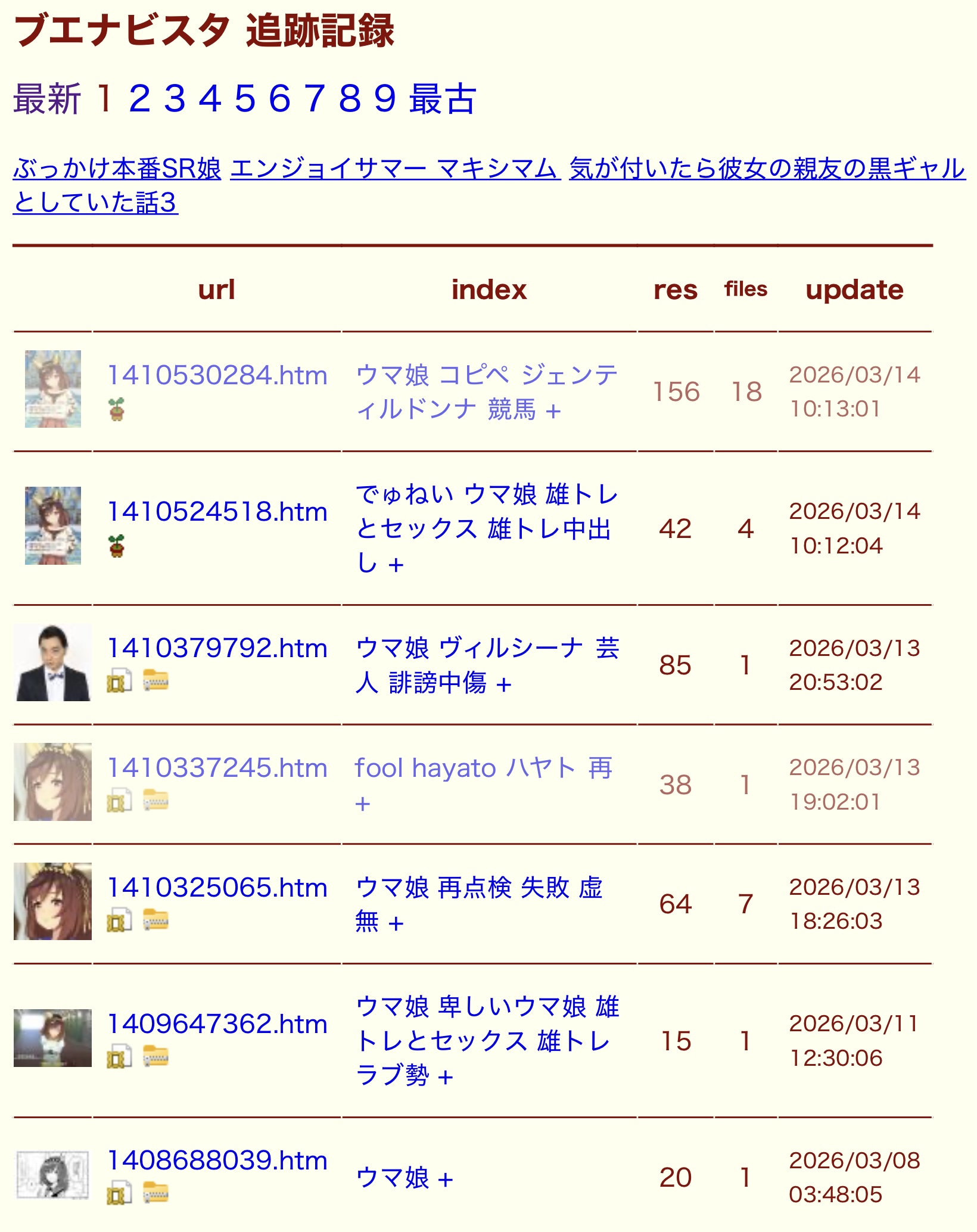This screenshot has height=1232, width=977.
Task: Open index link ウマ娘 ヴィルシーナ 芸人
Action: [x=487, y=648]
